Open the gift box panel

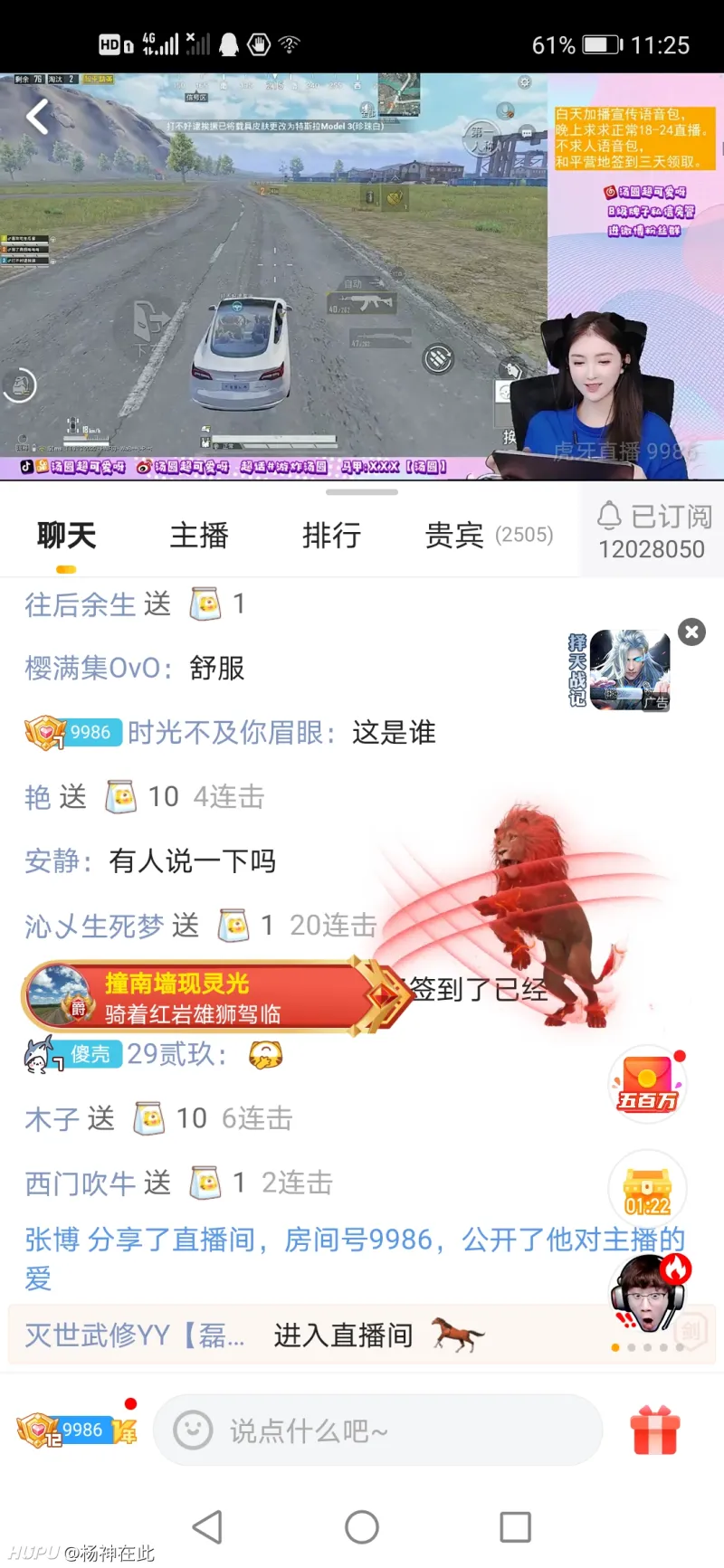pyautogui.click(x=655, y=1430)
